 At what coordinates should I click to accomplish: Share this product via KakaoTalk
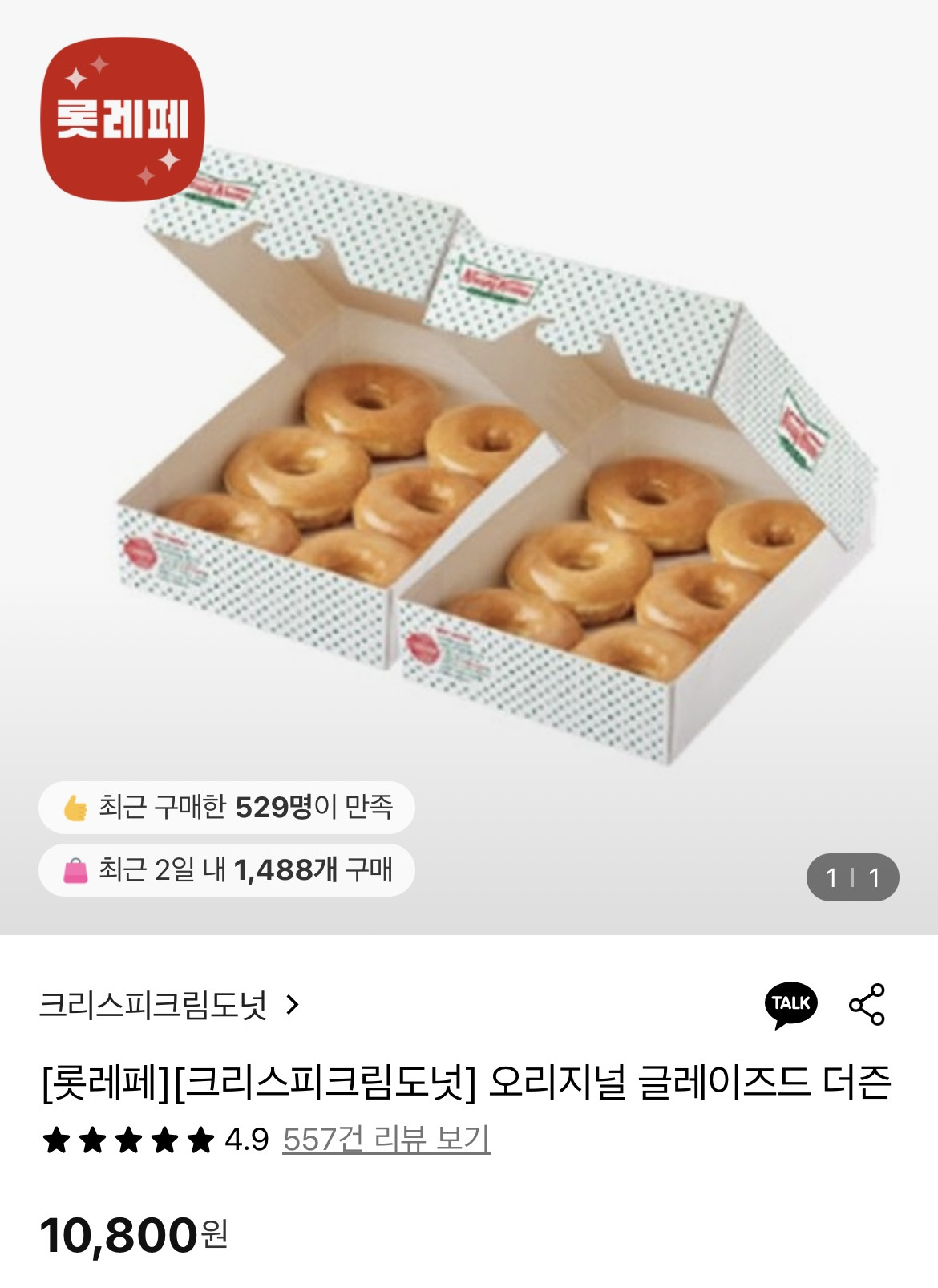coord(790,1004)
